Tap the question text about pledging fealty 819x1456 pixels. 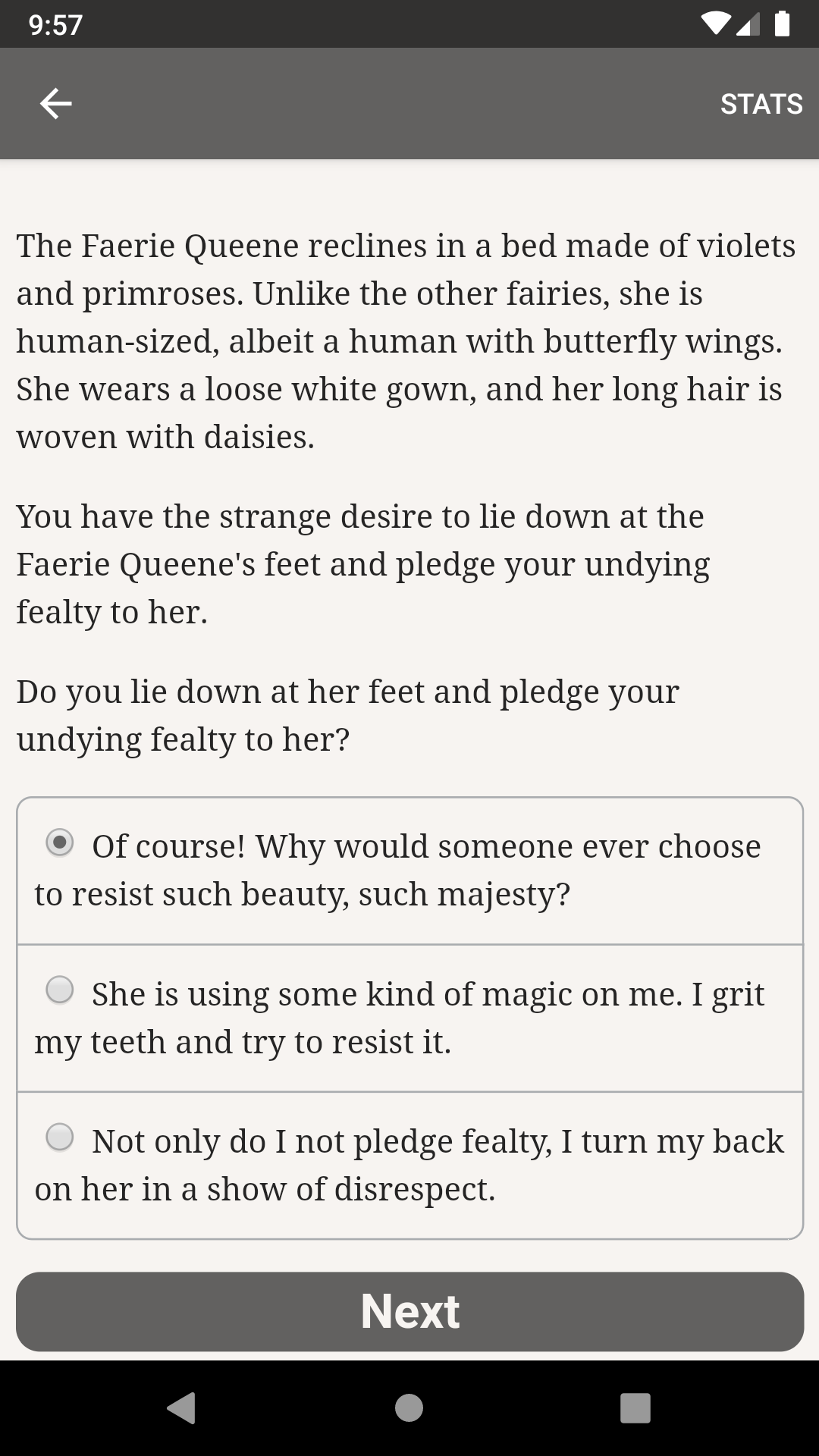coord(348,714)
